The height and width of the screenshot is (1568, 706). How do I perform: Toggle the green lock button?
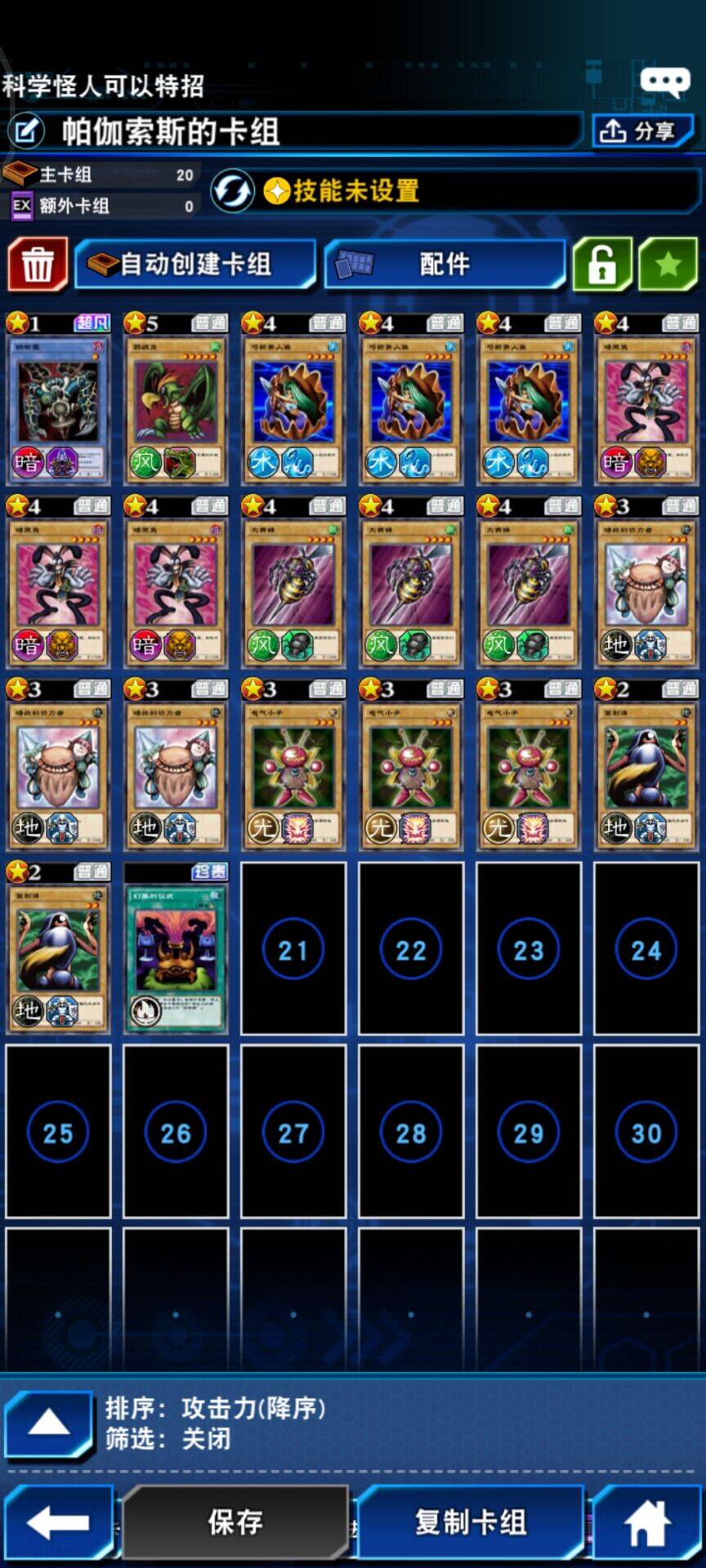pos(602,264)
